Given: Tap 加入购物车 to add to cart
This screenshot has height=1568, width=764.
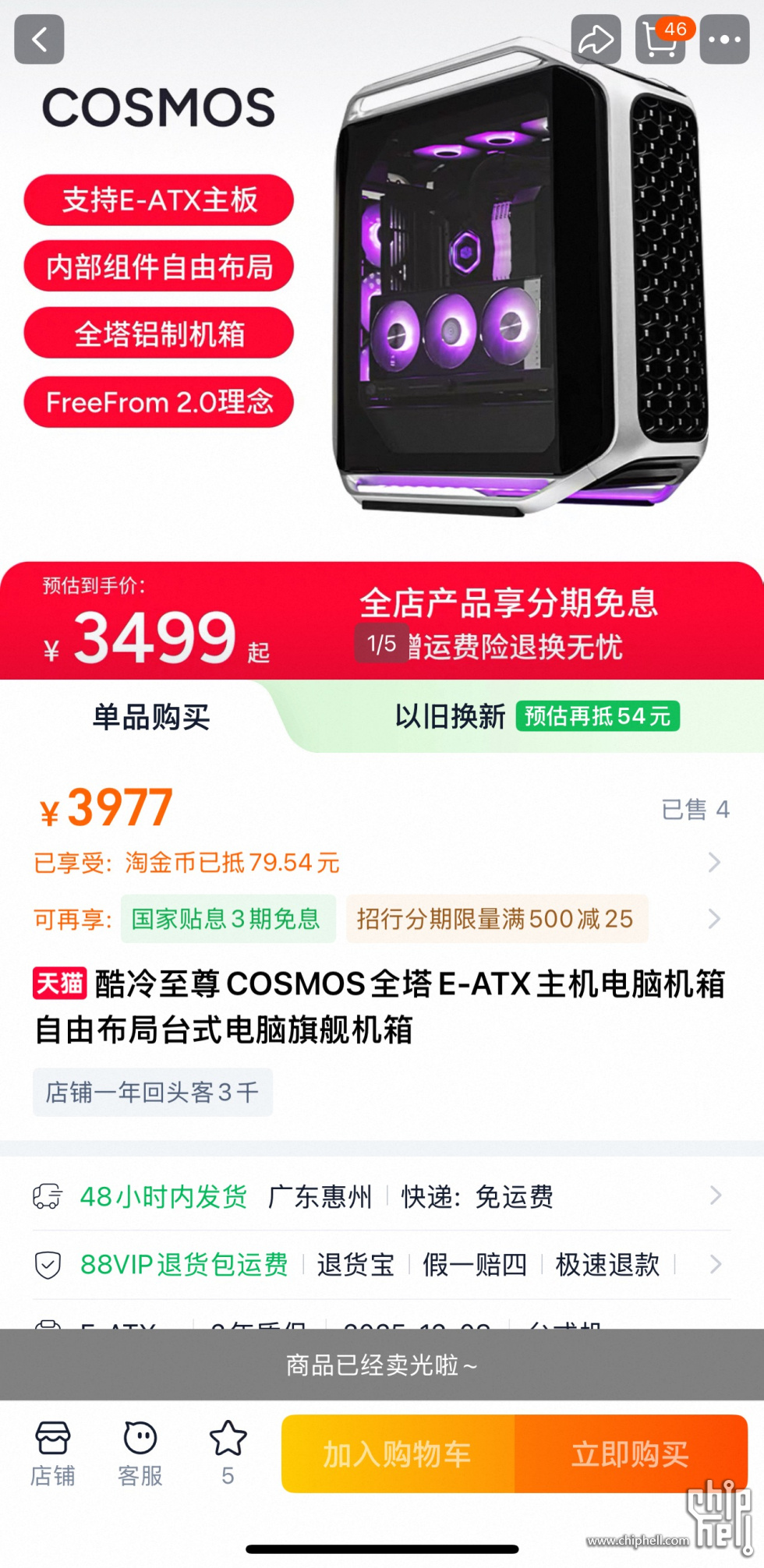Looking at the screenshot, I should [x=398, y=1454].
